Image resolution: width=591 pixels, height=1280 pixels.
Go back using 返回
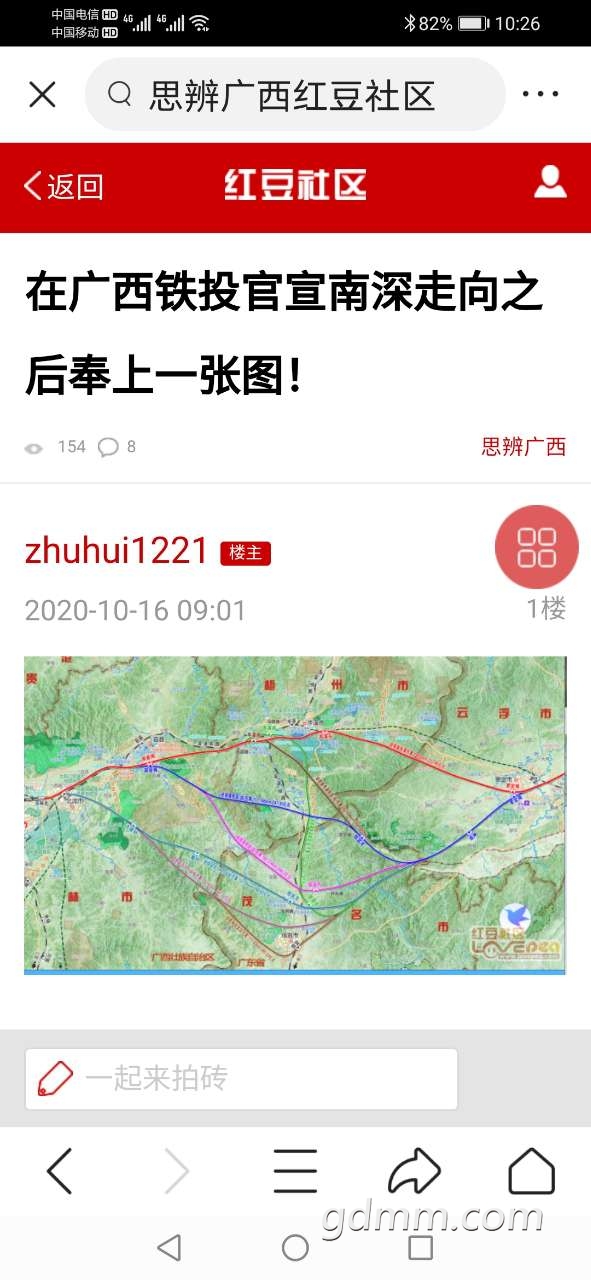click(x=64, y=186)
